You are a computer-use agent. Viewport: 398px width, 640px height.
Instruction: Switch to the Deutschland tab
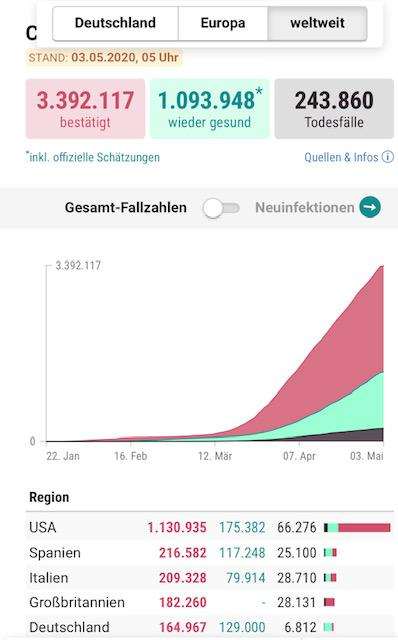[x=116, y=23]
